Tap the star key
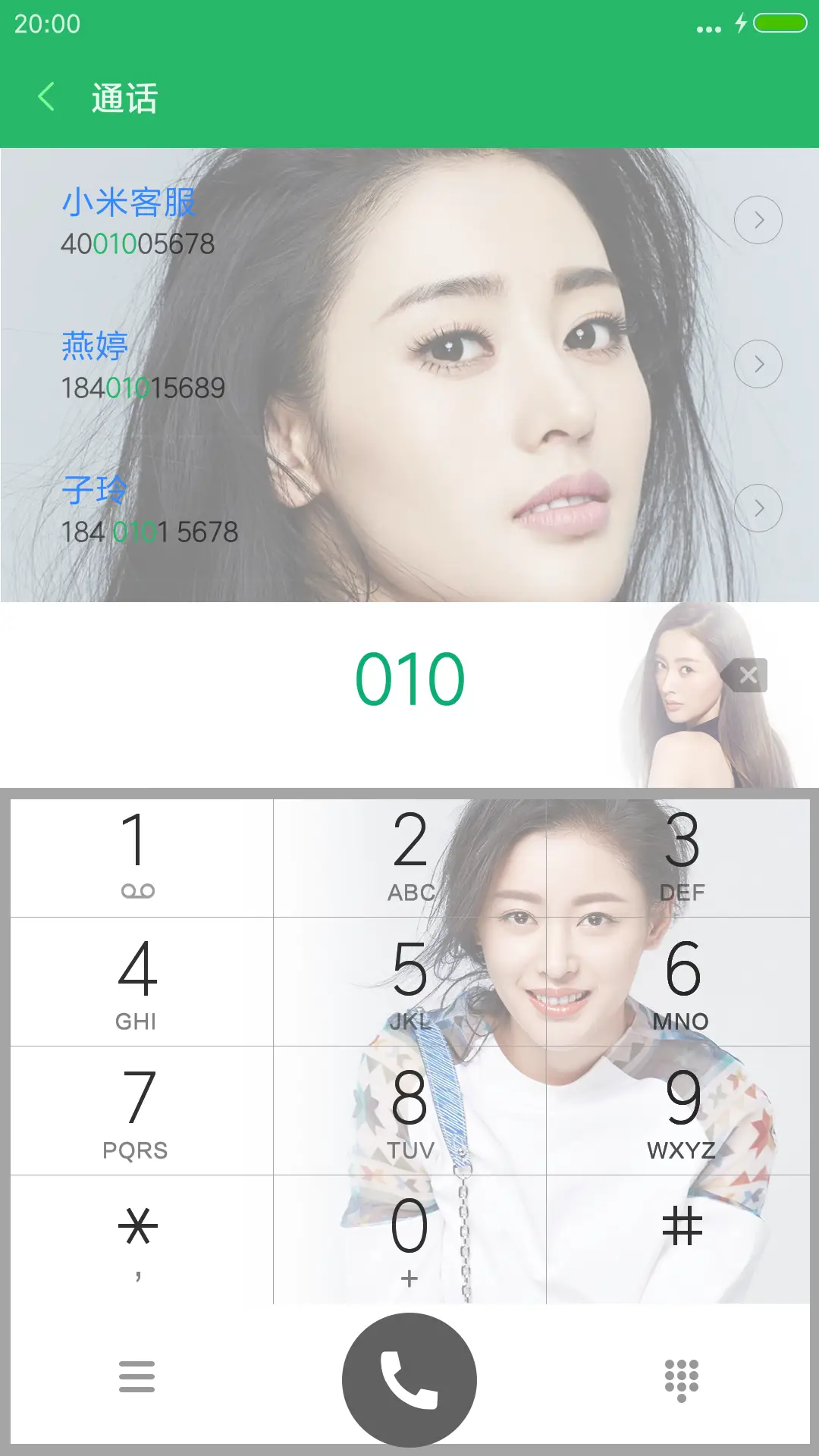Image resolution: width=819 pixels, height=1456 pixels. [138, 1239]
